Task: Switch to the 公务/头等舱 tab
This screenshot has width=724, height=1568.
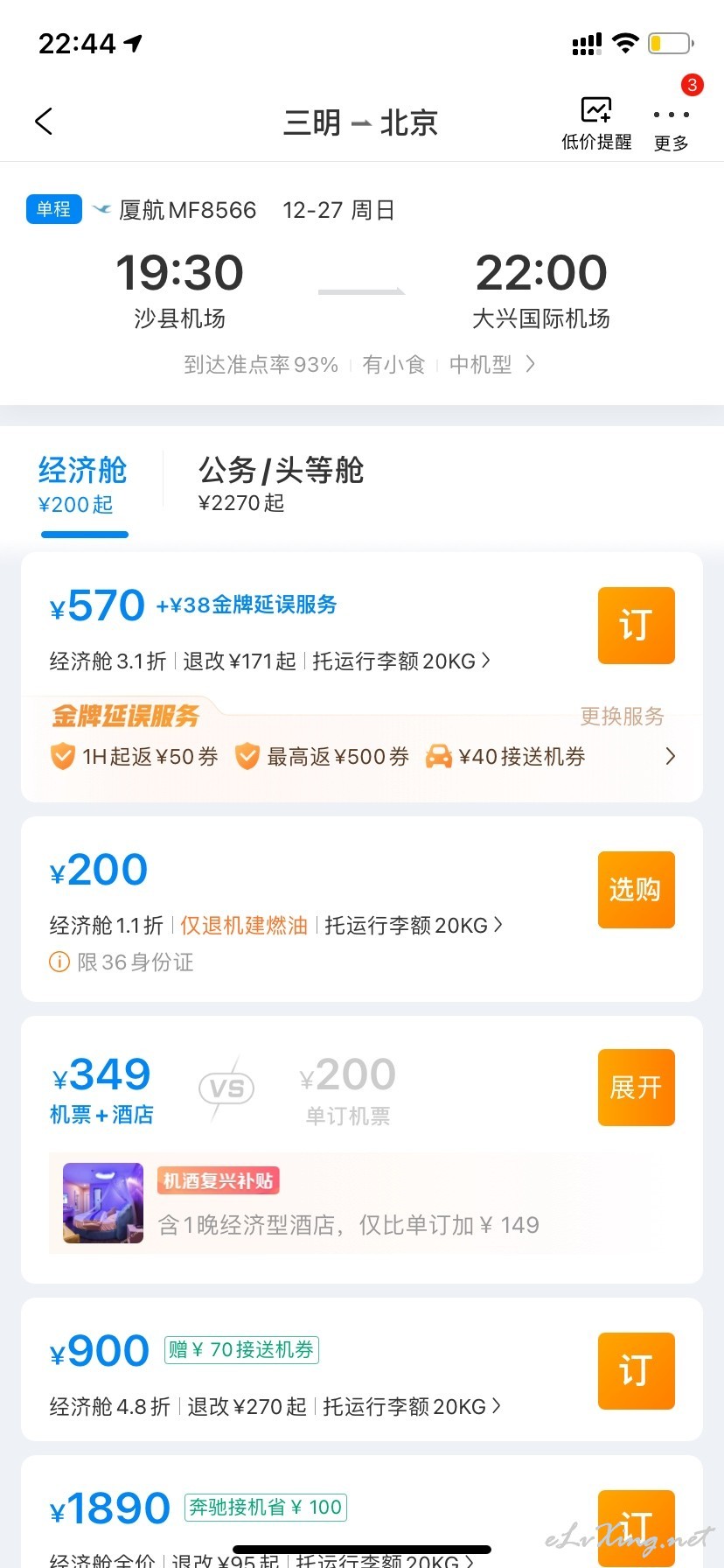Action: point(281,483)
